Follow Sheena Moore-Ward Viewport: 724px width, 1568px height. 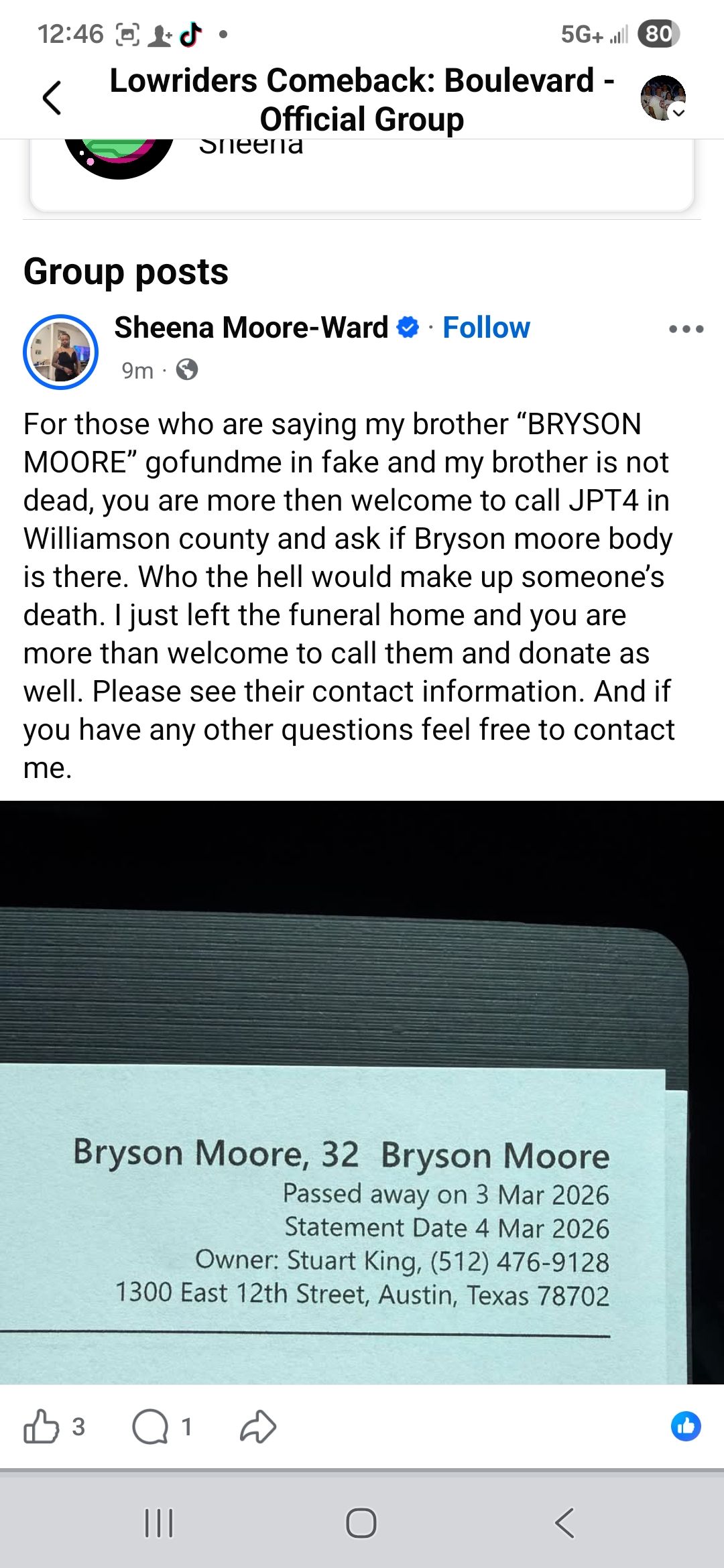486,328
